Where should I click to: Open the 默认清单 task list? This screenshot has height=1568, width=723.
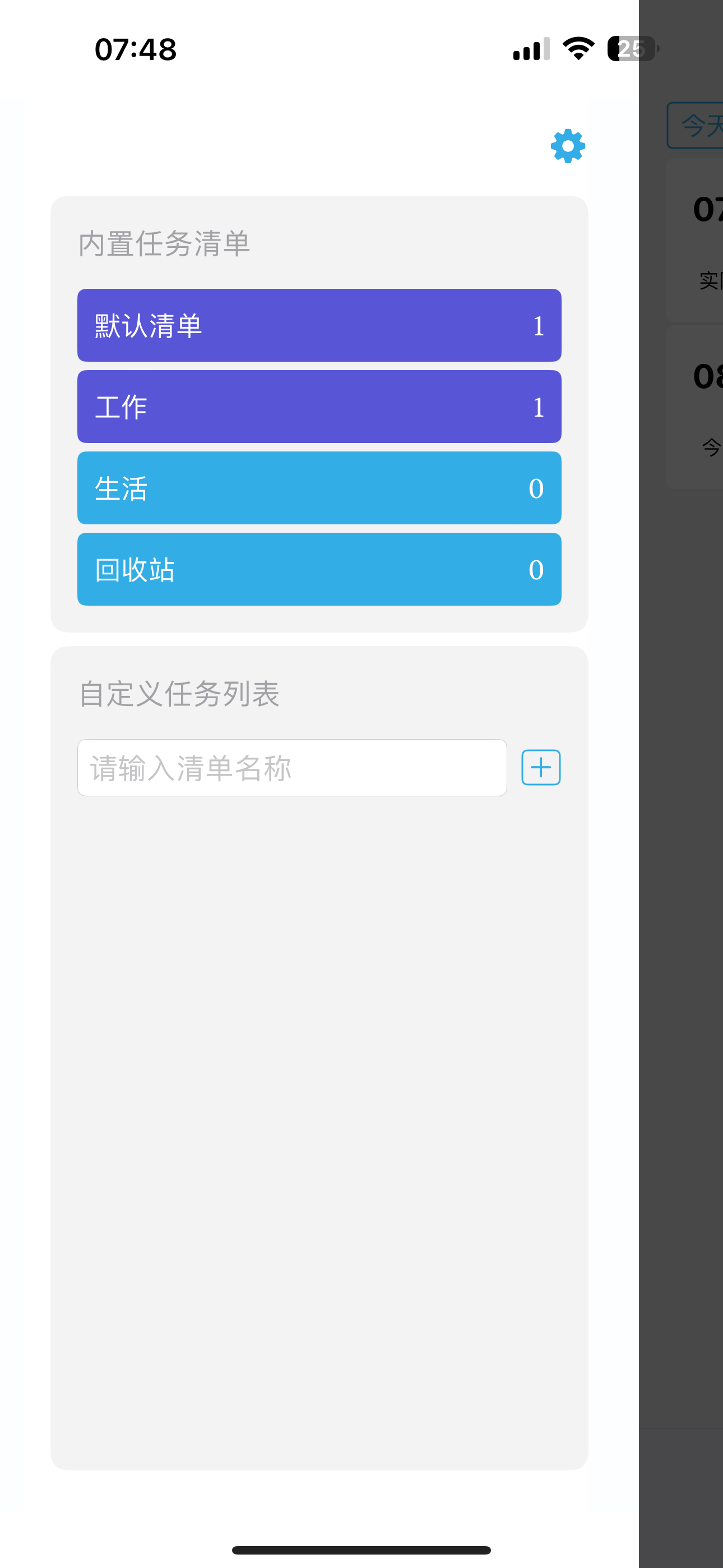pos(319,325)
